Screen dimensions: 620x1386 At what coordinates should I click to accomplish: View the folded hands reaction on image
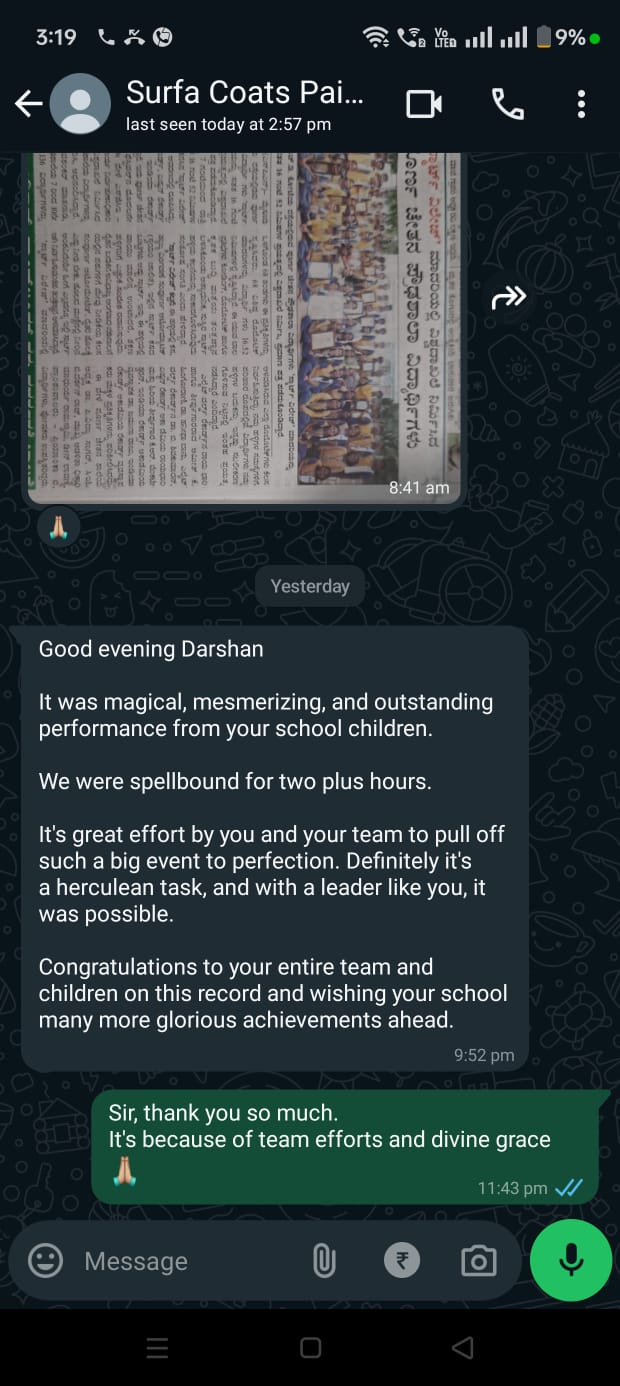58,526
